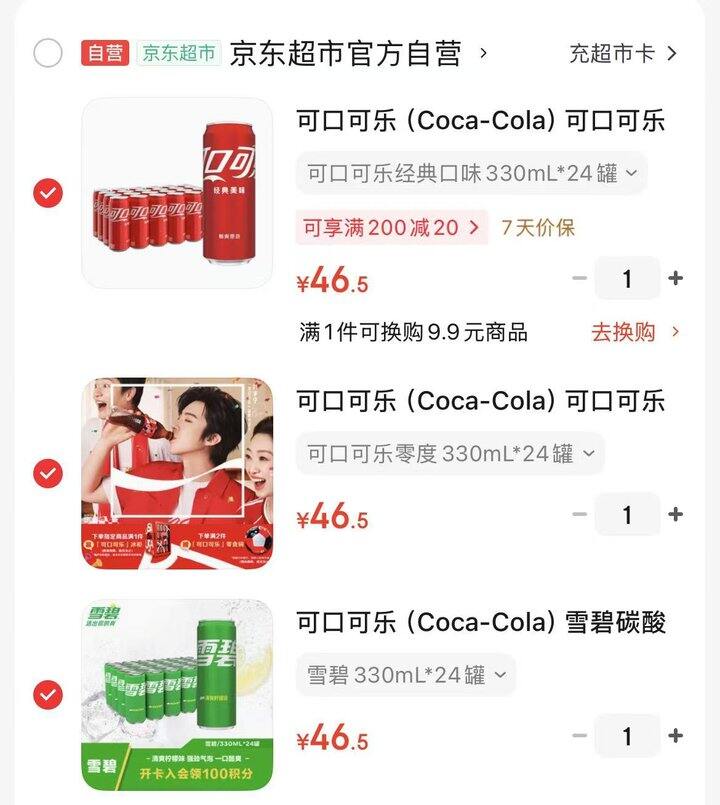720x805 pixels.
Task: Uncheck the 雪碧 item
Action: [x=48, y=694]
